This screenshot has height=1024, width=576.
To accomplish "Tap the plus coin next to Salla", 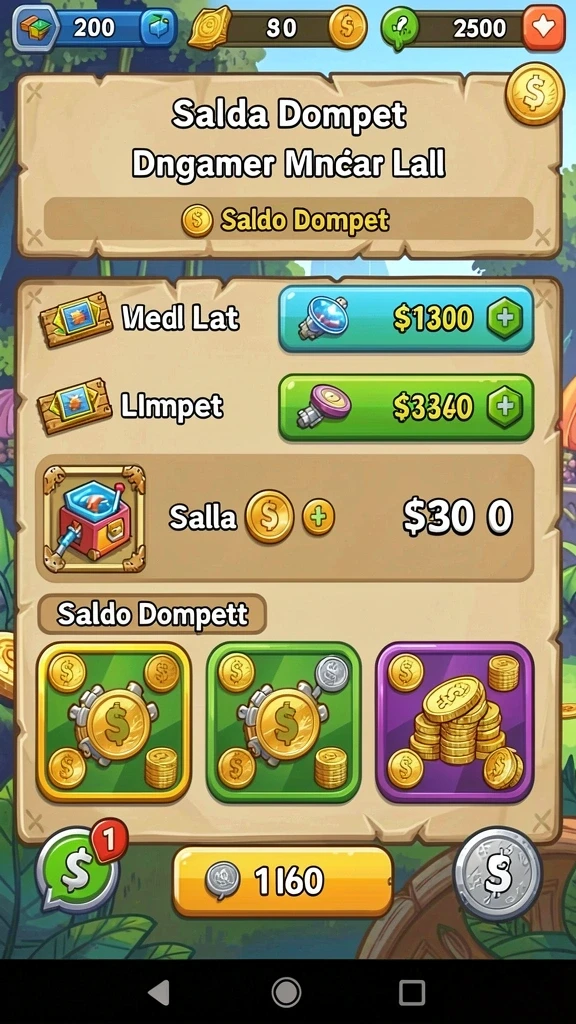I will pyautogui.click(x=318, y=518).
